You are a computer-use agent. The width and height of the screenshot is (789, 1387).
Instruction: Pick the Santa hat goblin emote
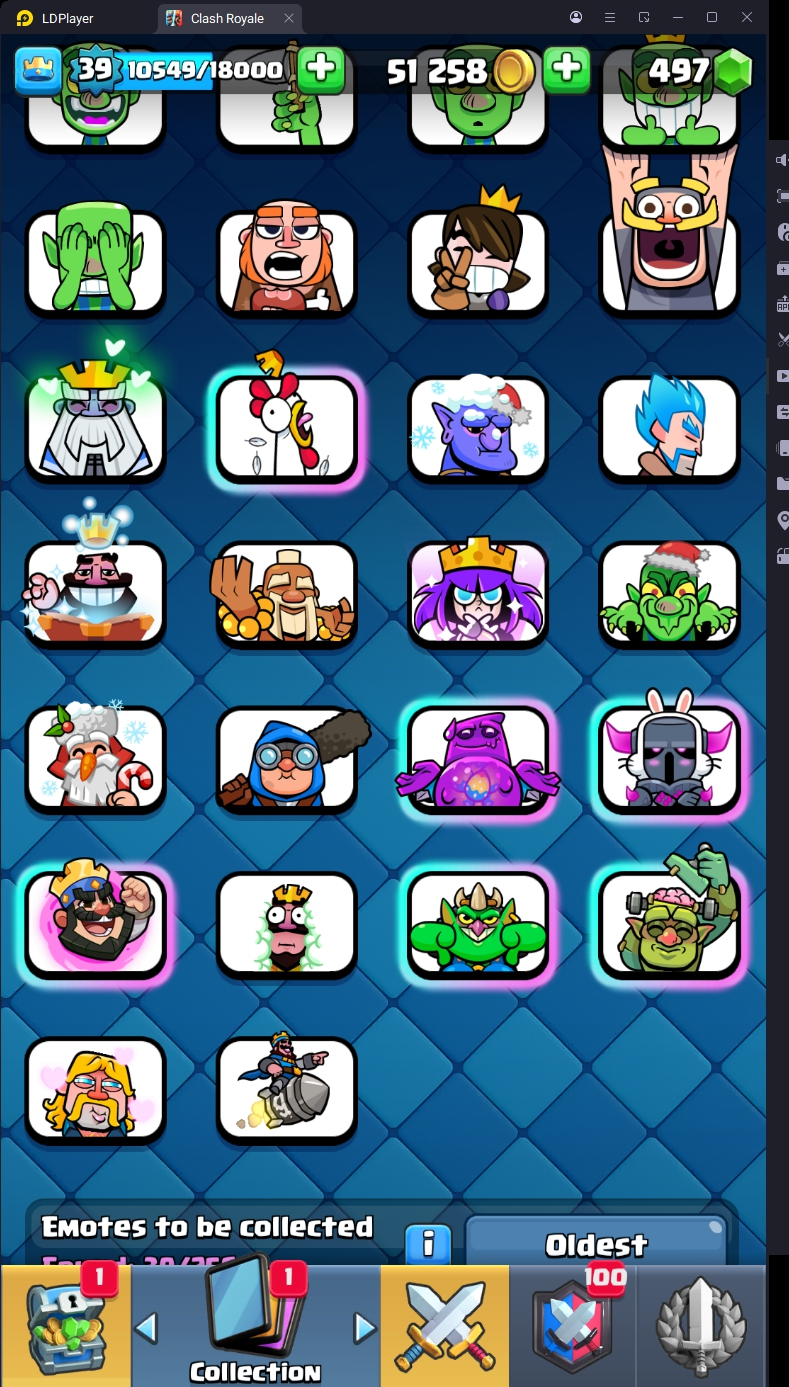(x=669, y=593)
